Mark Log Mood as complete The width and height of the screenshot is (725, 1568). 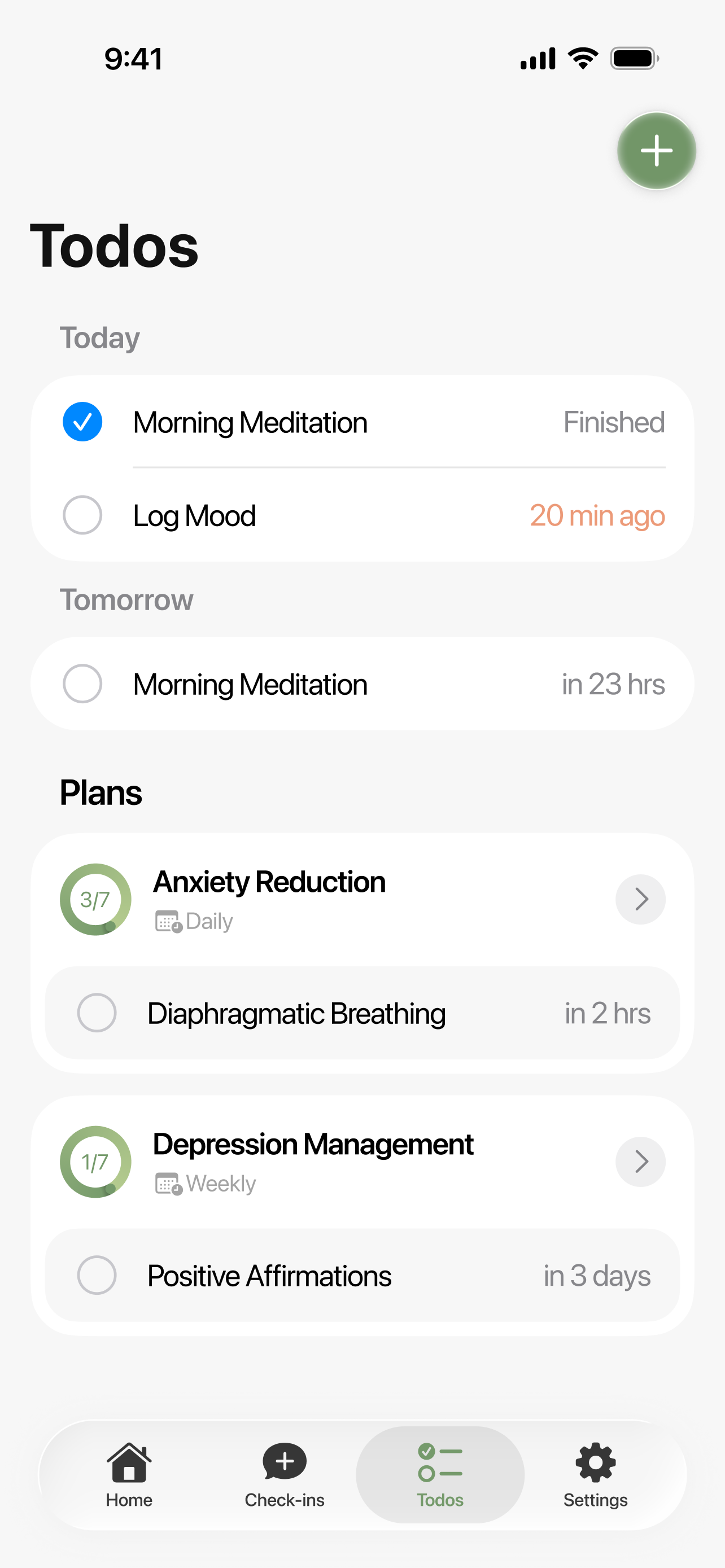point(82,515)
